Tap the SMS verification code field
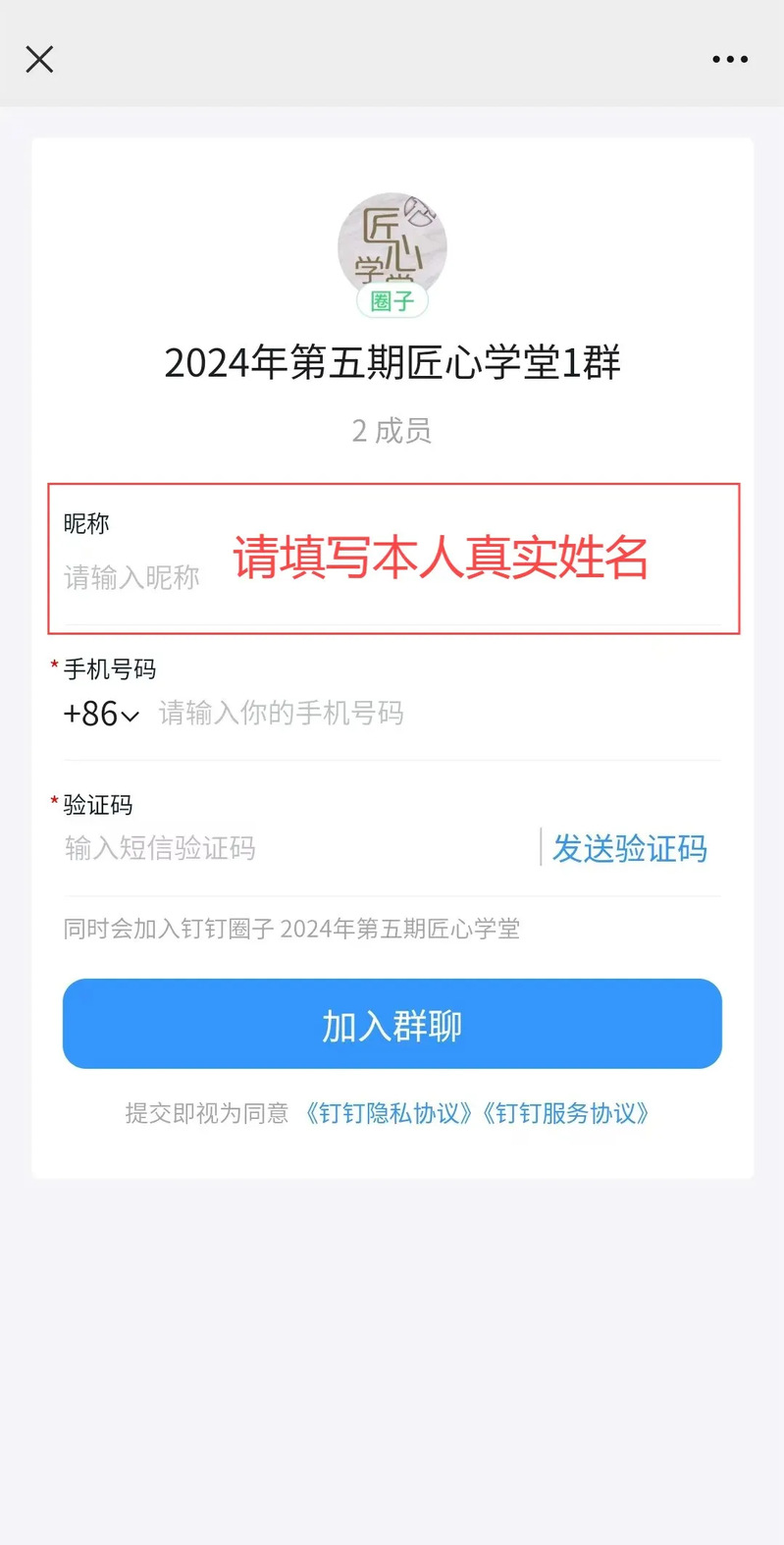784x1545 pixels. point(294,848)
